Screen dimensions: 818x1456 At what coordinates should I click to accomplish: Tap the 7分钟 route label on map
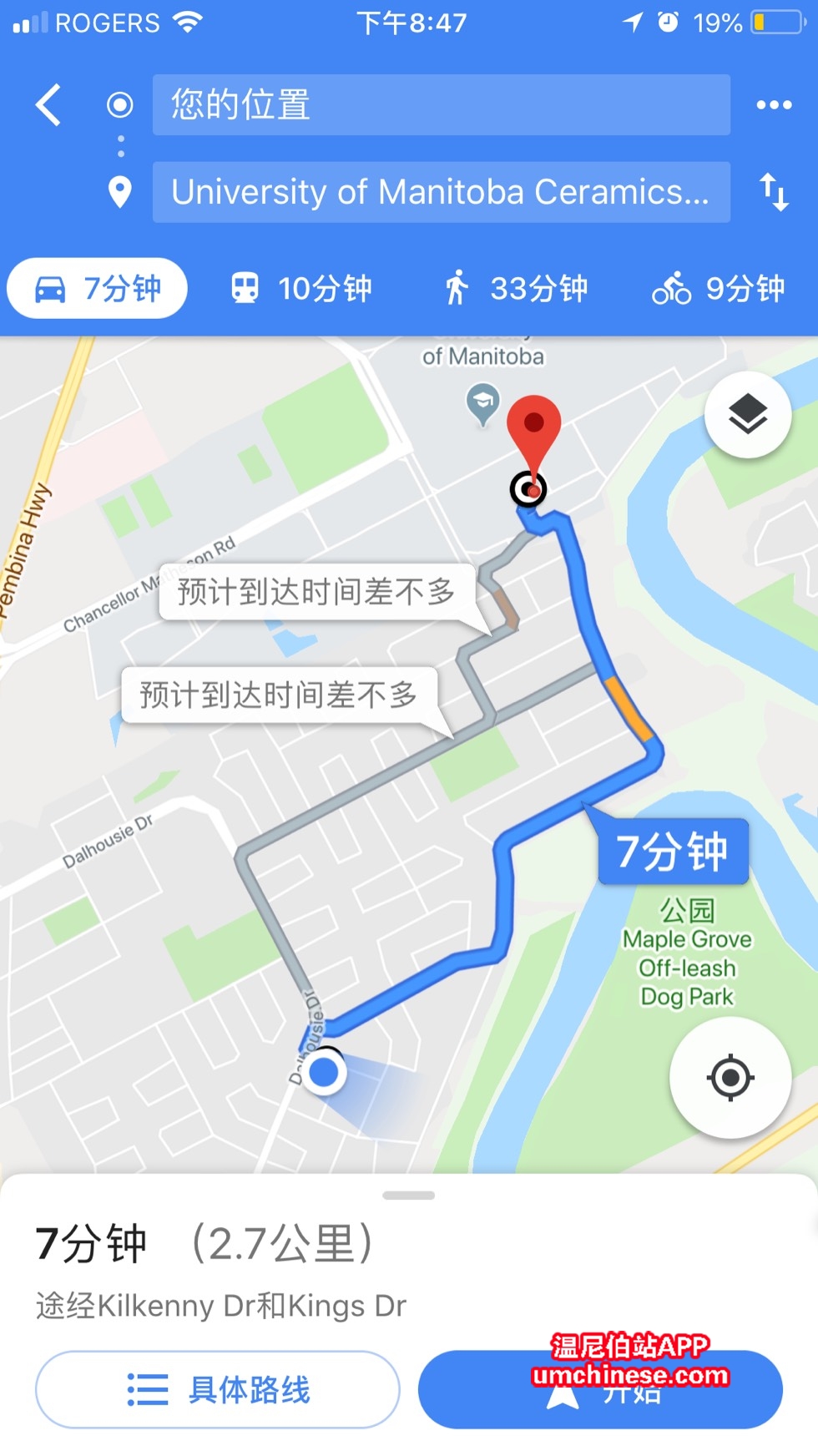[673, 852]
